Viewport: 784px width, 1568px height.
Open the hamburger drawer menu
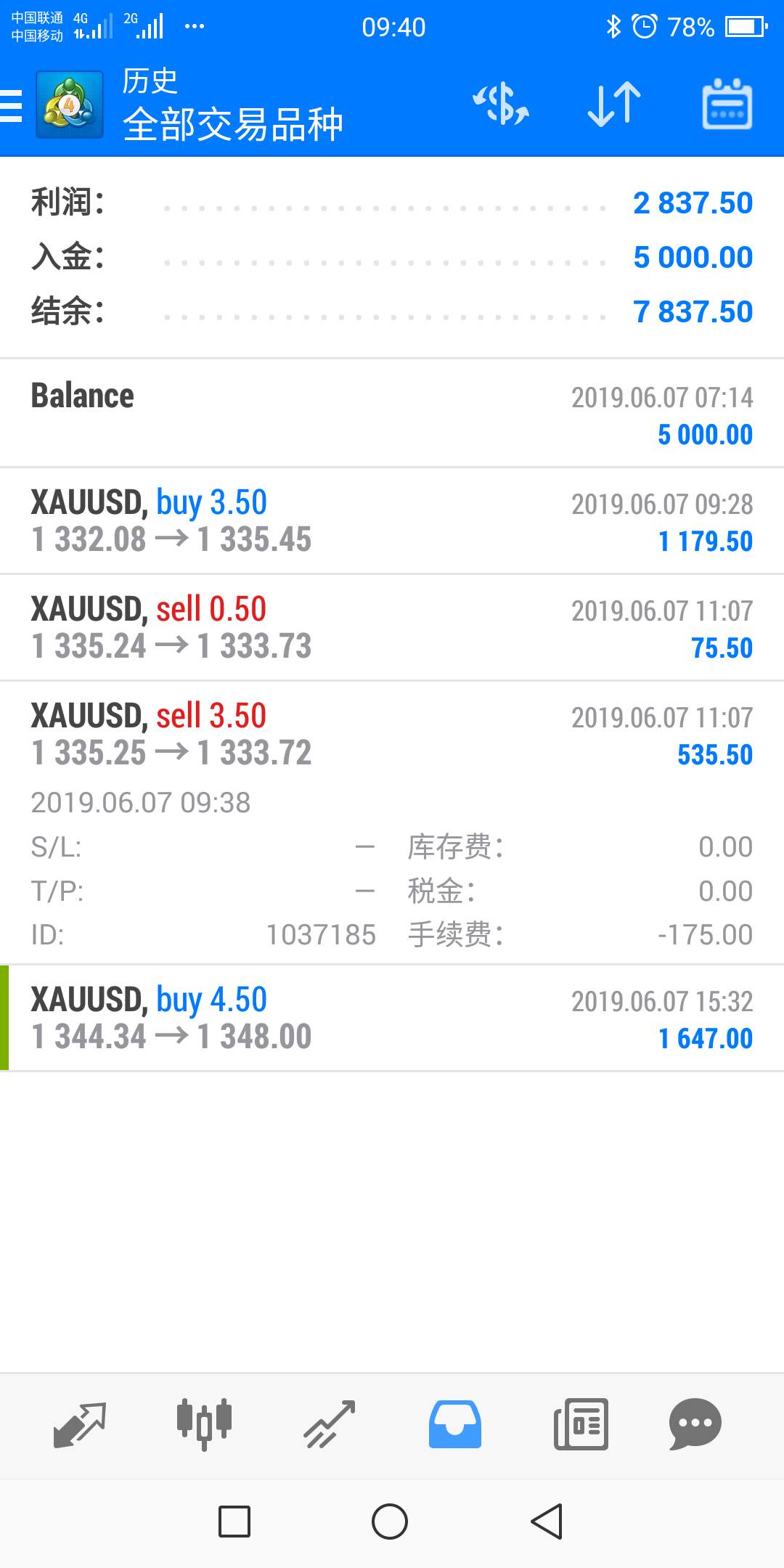[x=11, y=106]
